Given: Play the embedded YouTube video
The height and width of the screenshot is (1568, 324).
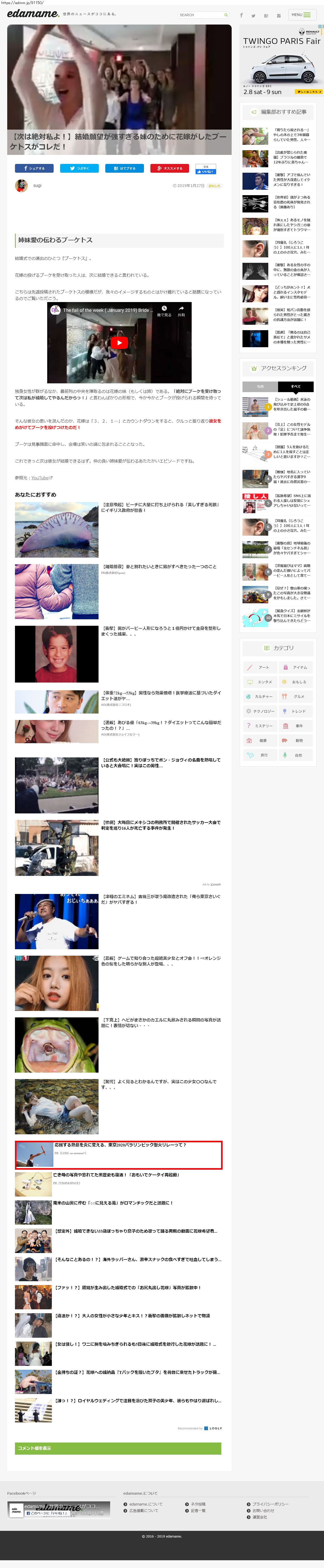Looking at the screenshot, I should click(x=119, y=343).
